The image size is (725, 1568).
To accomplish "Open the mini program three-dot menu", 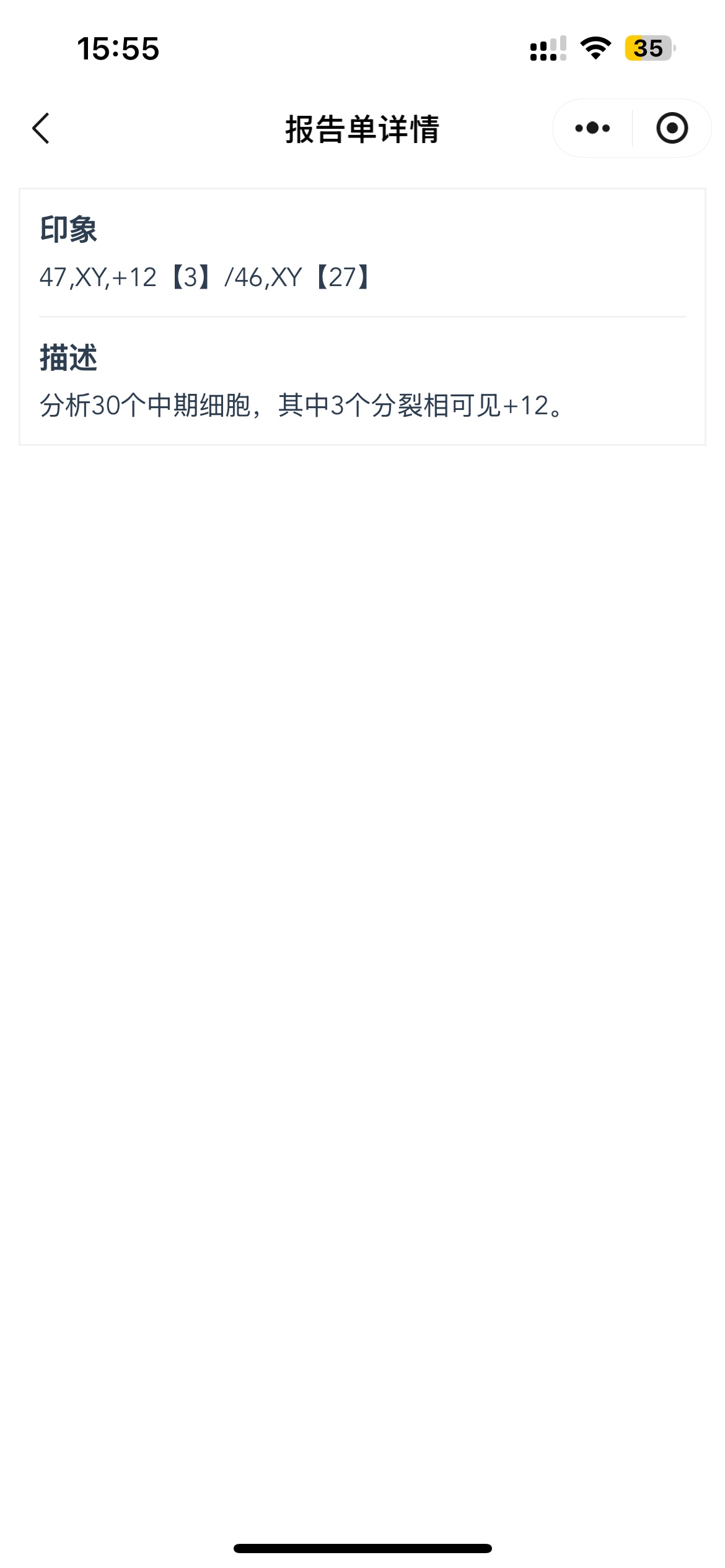I will tap(592, 128).
